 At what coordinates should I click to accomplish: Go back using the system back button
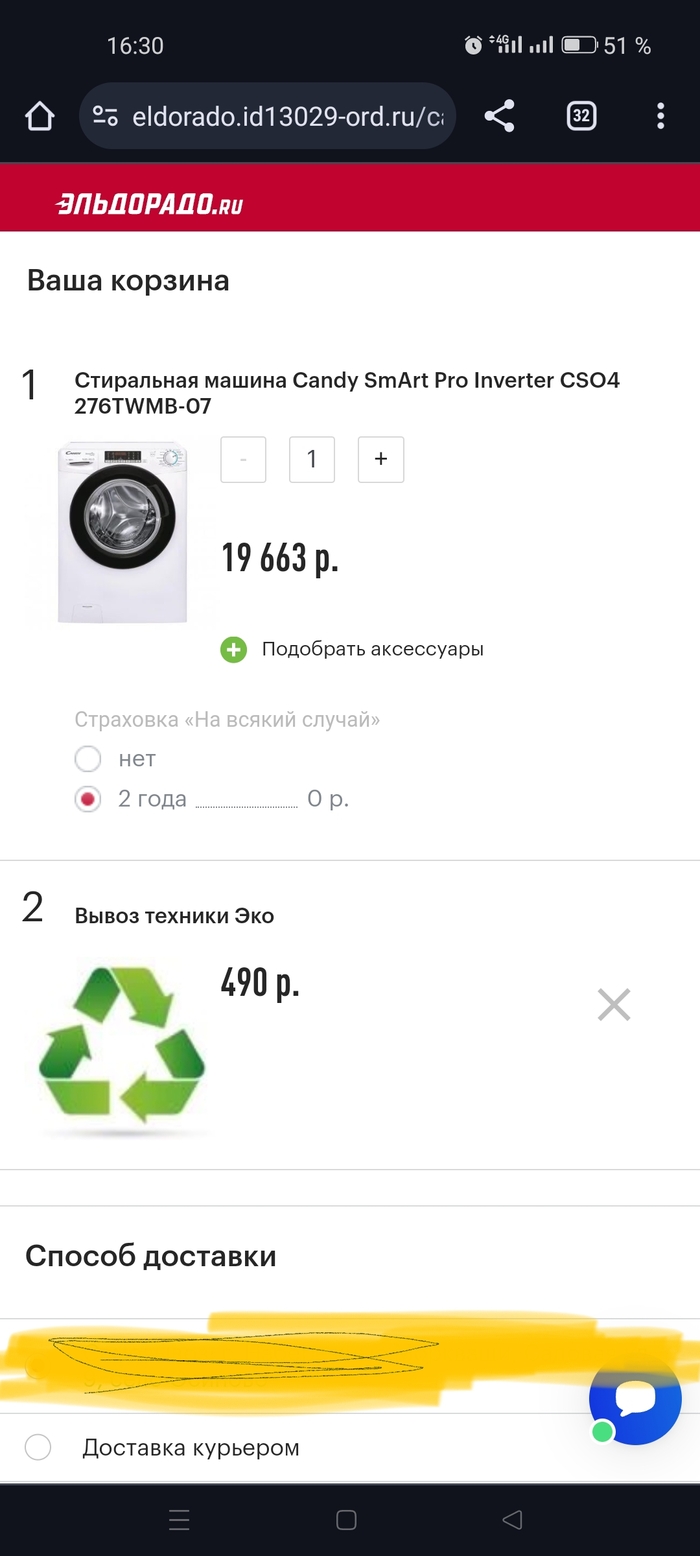[512, 1521]
